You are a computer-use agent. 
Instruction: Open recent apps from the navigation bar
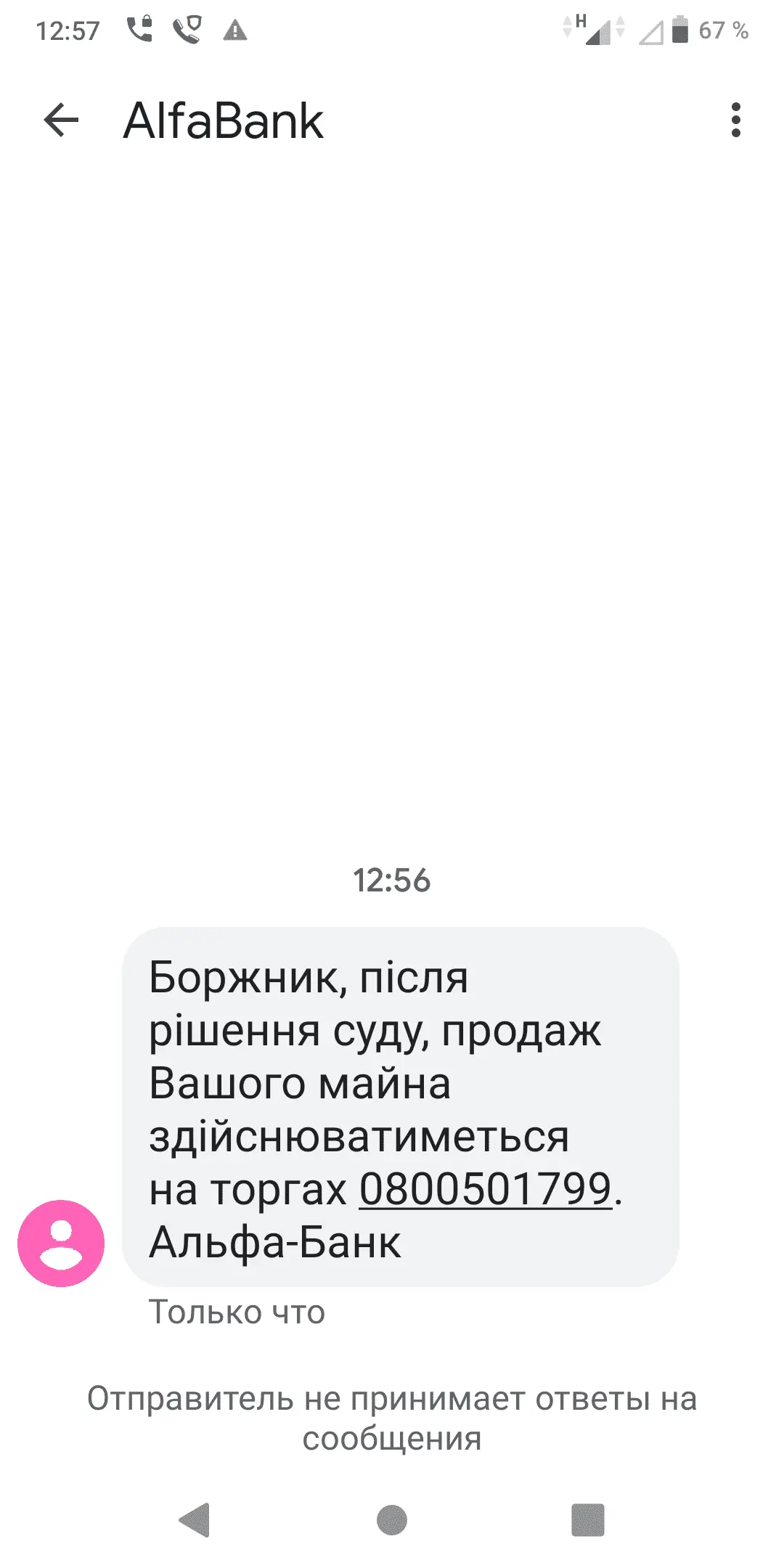tap(587, 1519)
